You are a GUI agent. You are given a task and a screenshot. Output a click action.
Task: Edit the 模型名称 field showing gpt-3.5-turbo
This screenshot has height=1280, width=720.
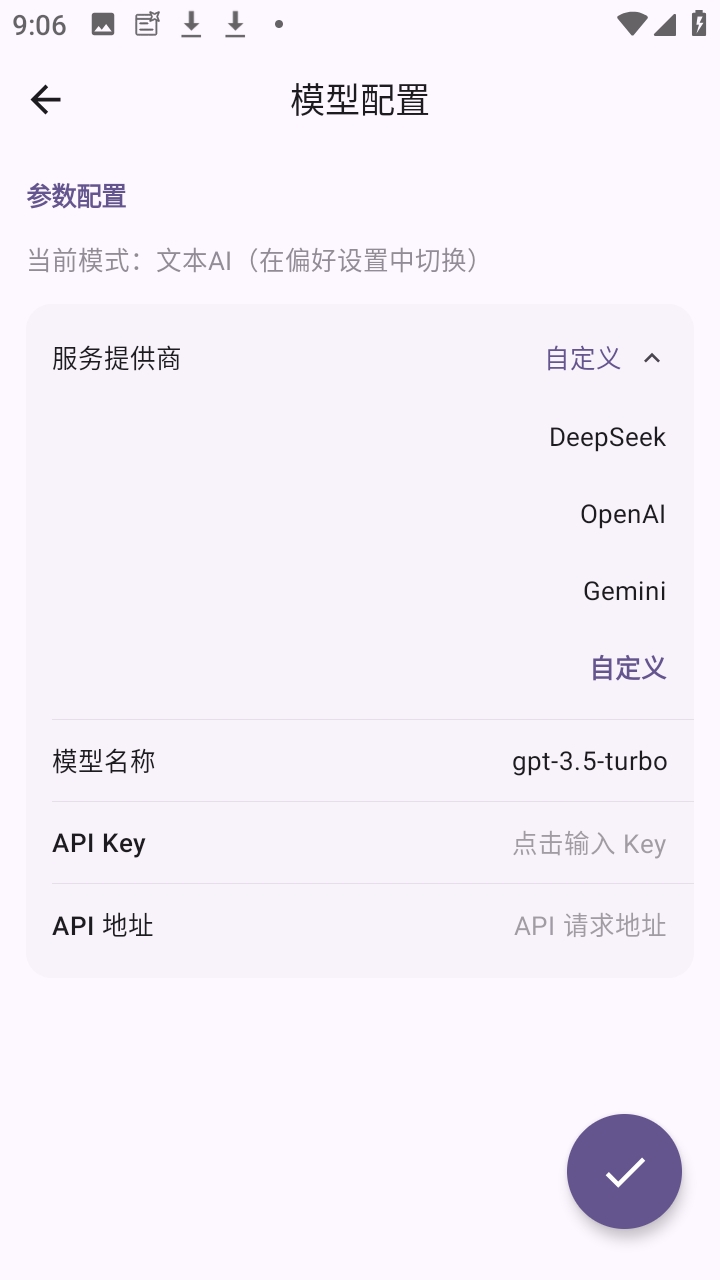click(x=589, y=761)
